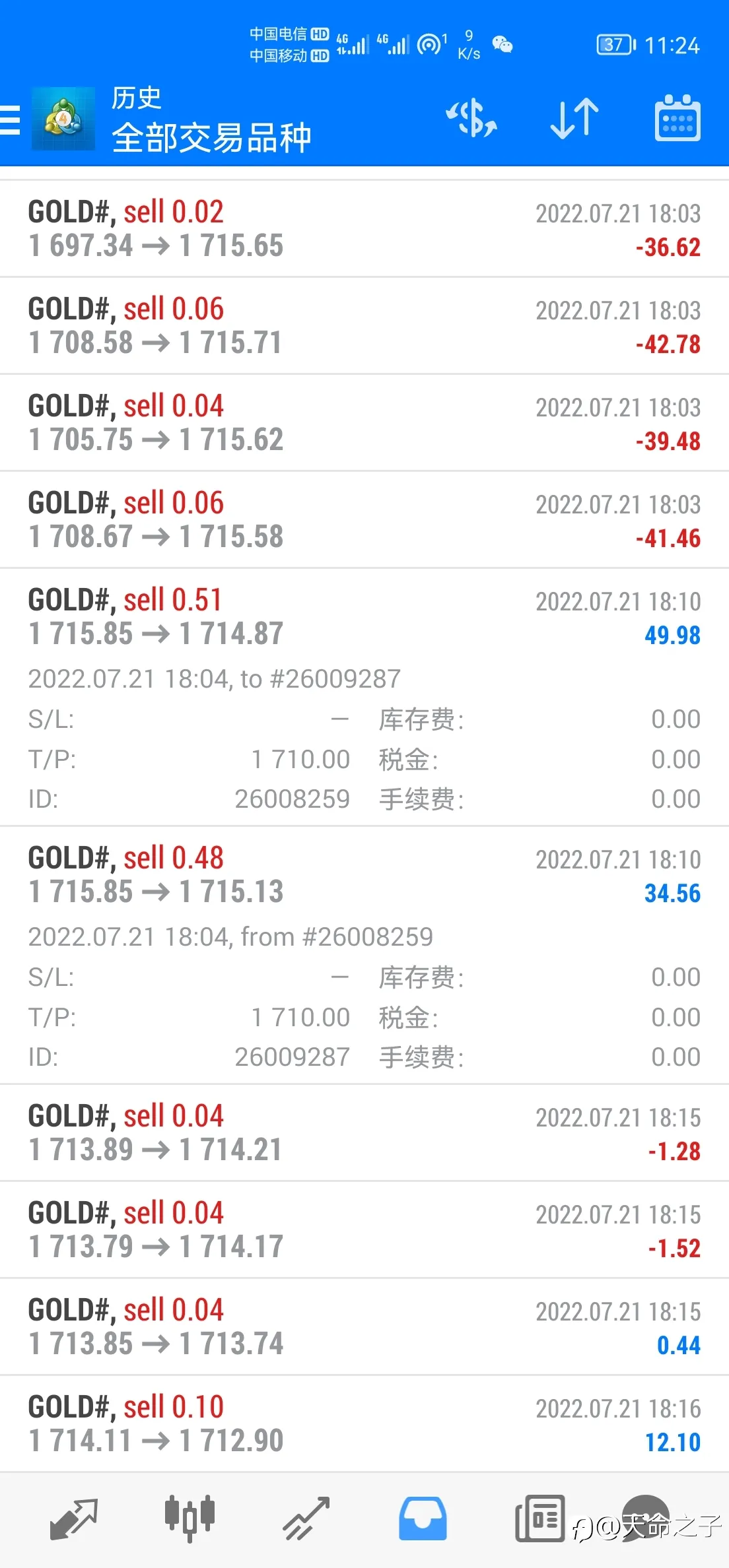
Task: Expand the sell 0.04 trade at 1 705.75
Action: (x=364, y=423)
